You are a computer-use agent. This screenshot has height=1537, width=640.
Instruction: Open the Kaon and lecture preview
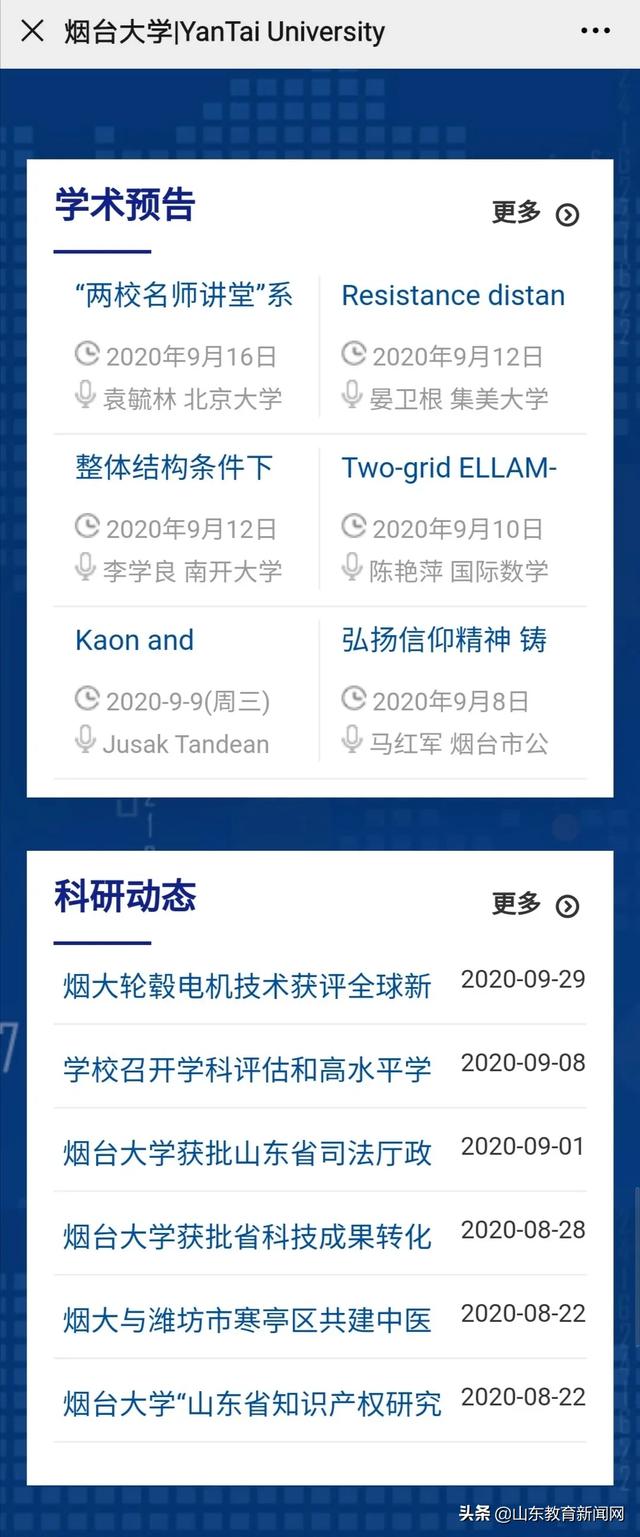coord(135,641)
